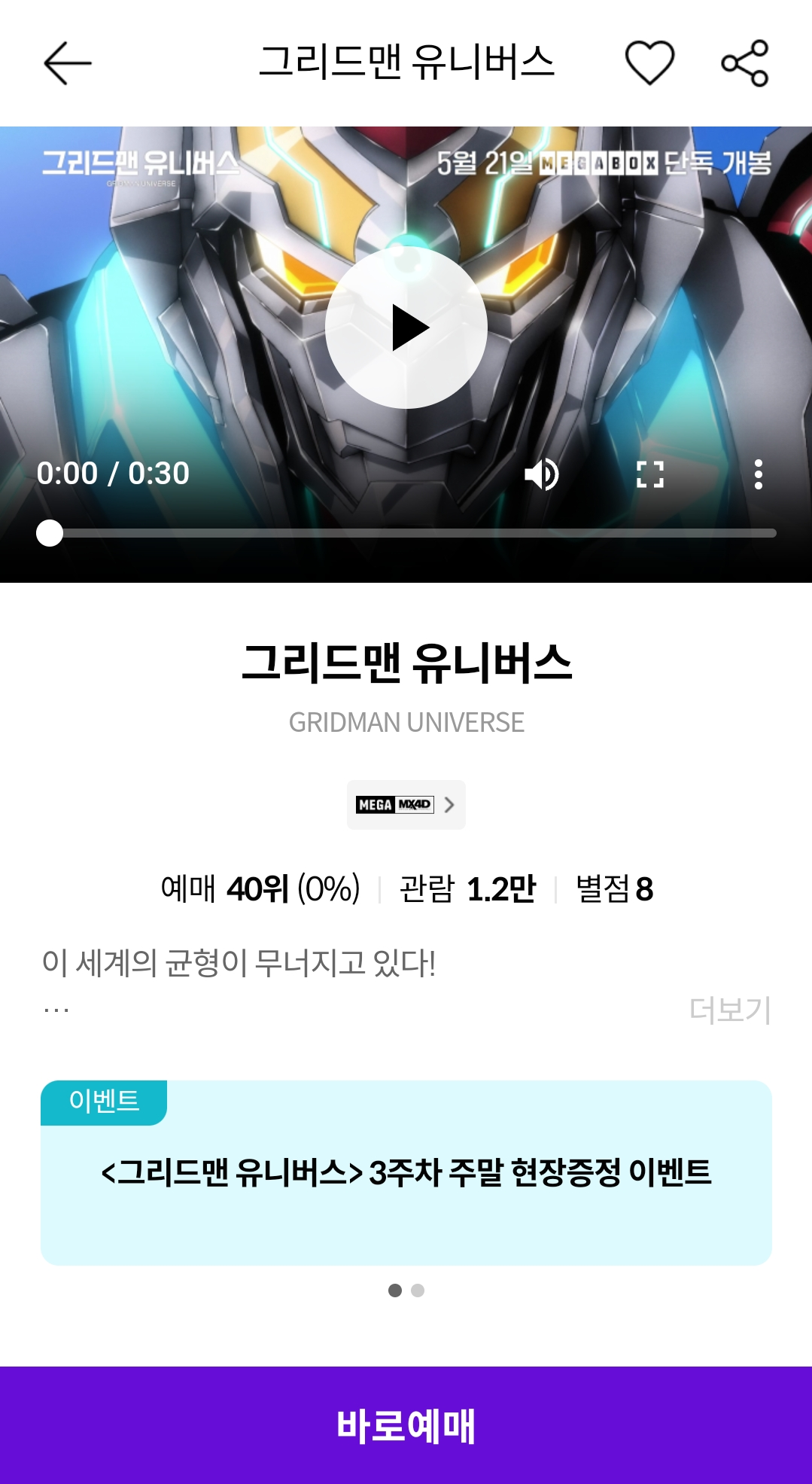The width and height of the screenshot is (812, 1484).
Task: Mute the trailer sound
Action: [541, 474]
